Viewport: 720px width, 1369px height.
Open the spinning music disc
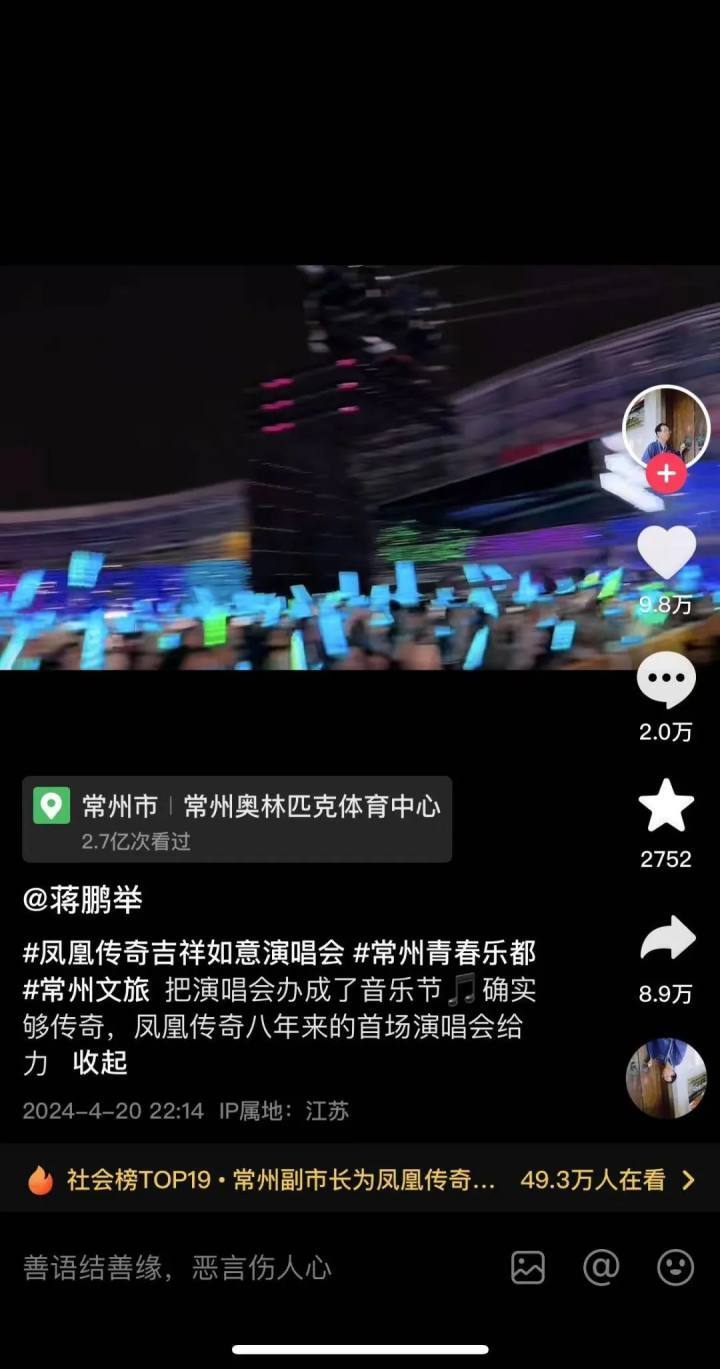(x=666, y=1077)
